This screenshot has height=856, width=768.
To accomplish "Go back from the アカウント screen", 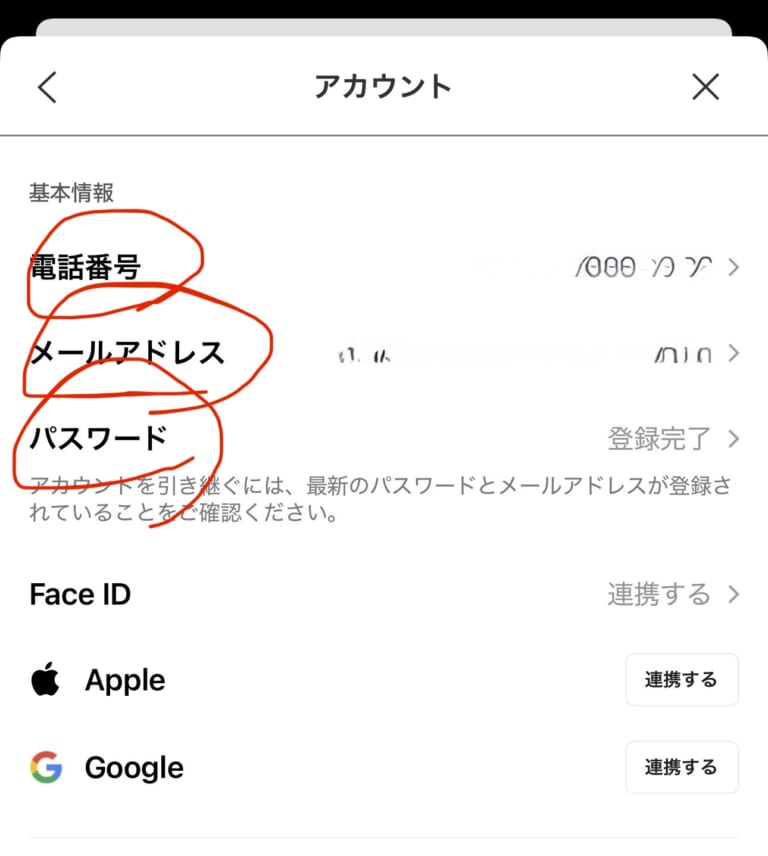I will (47, 87).
